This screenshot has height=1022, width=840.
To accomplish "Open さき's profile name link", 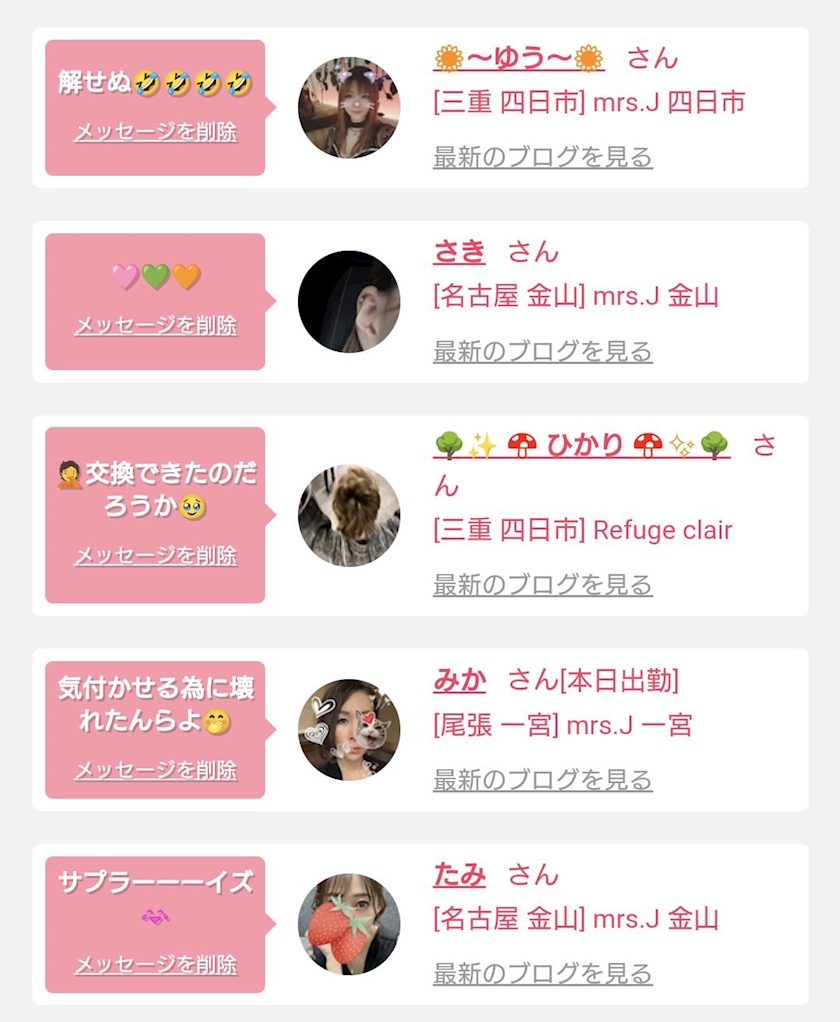I will (459, 252).
